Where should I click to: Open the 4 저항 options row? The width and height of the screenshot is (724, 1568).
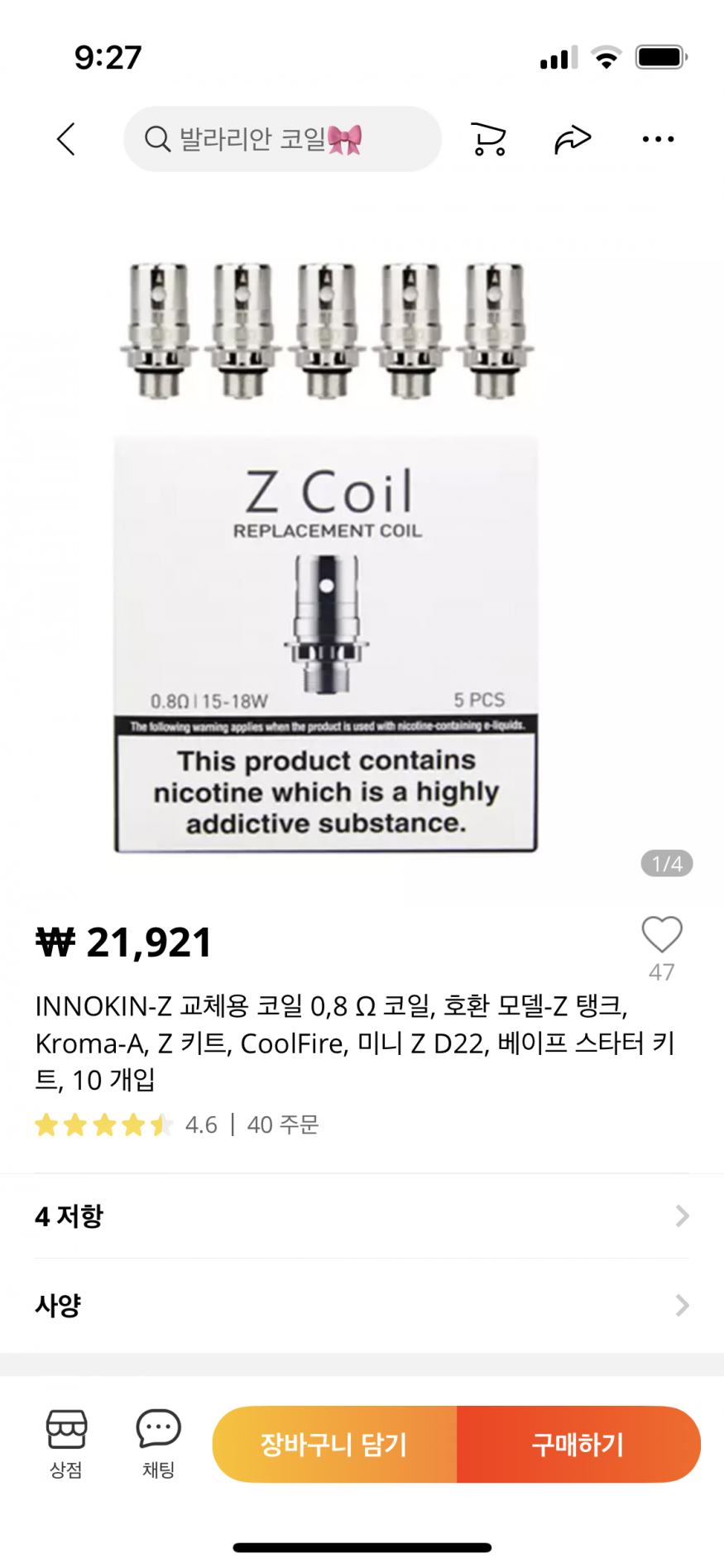click(x=362, y=1216)
